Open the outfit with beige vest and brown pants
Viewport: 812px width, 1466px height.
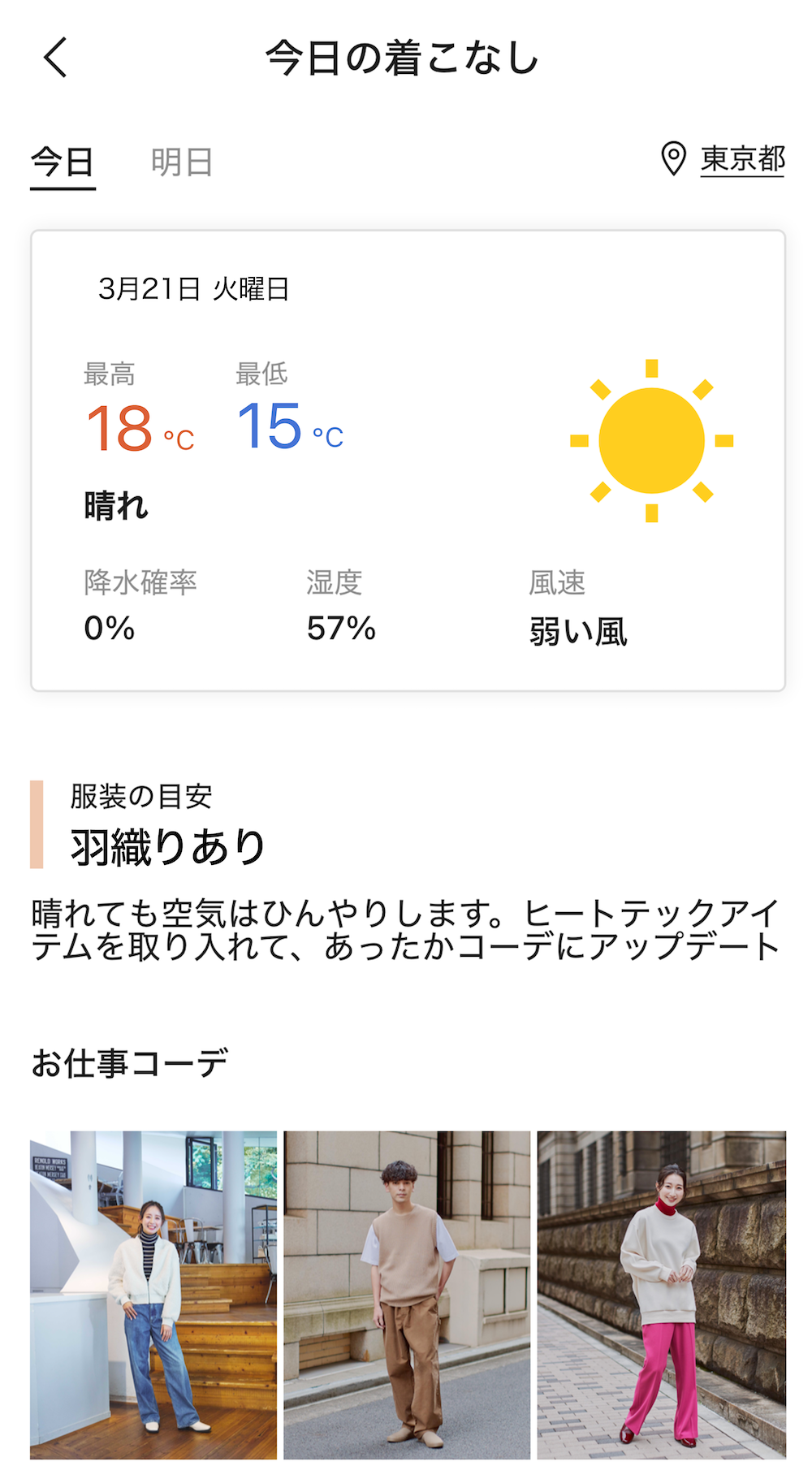pyautogui.click(x=407, y=1295)
